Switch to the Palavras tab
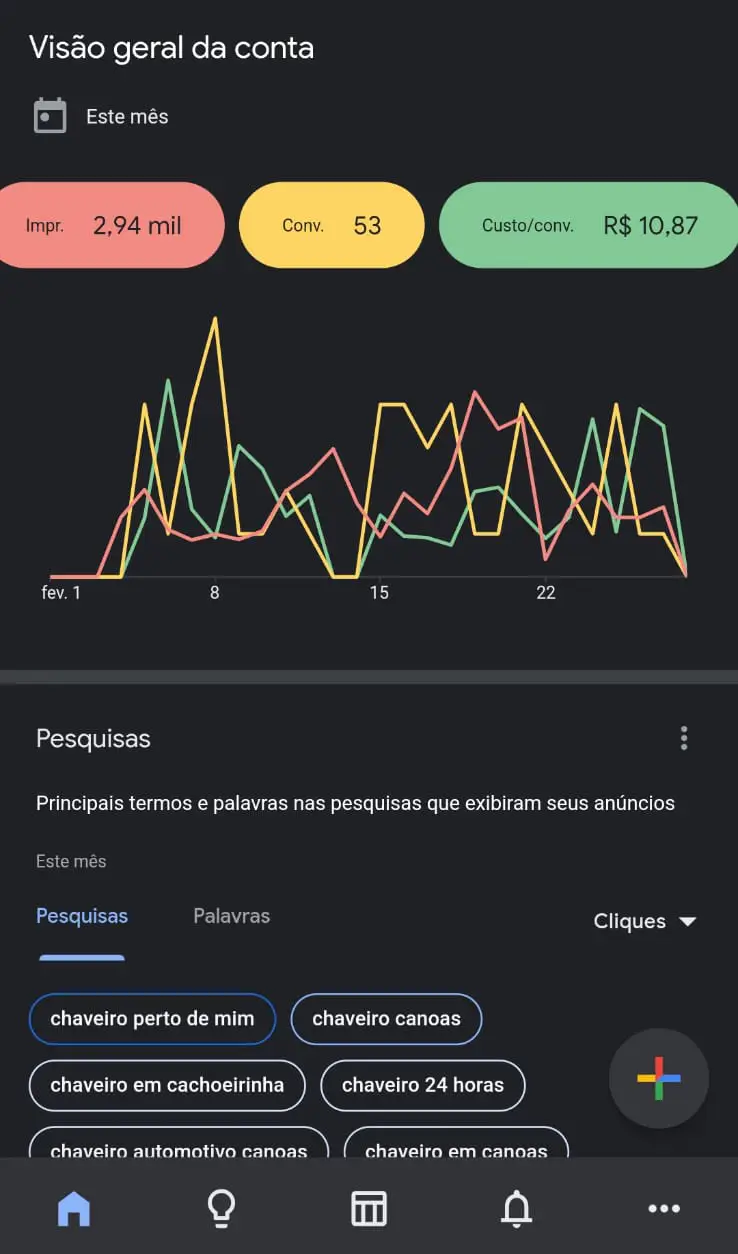The width and height of the screenshot is (738, 1254). pos(231,915)
